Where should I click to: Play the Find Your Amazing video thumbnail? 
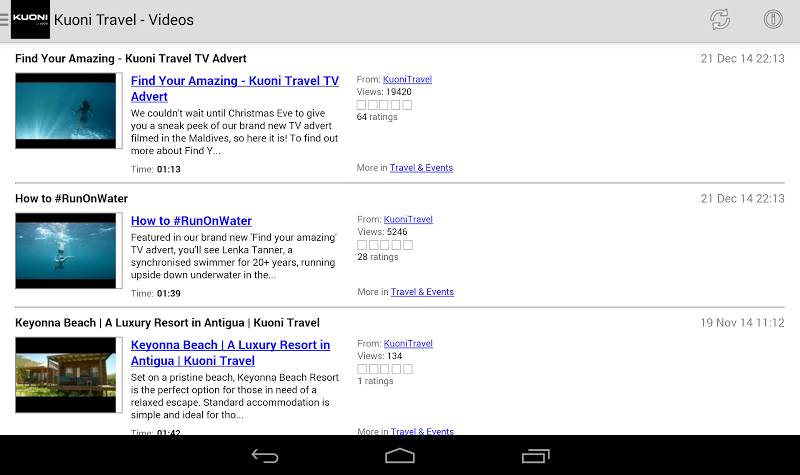tap(66, 111)
